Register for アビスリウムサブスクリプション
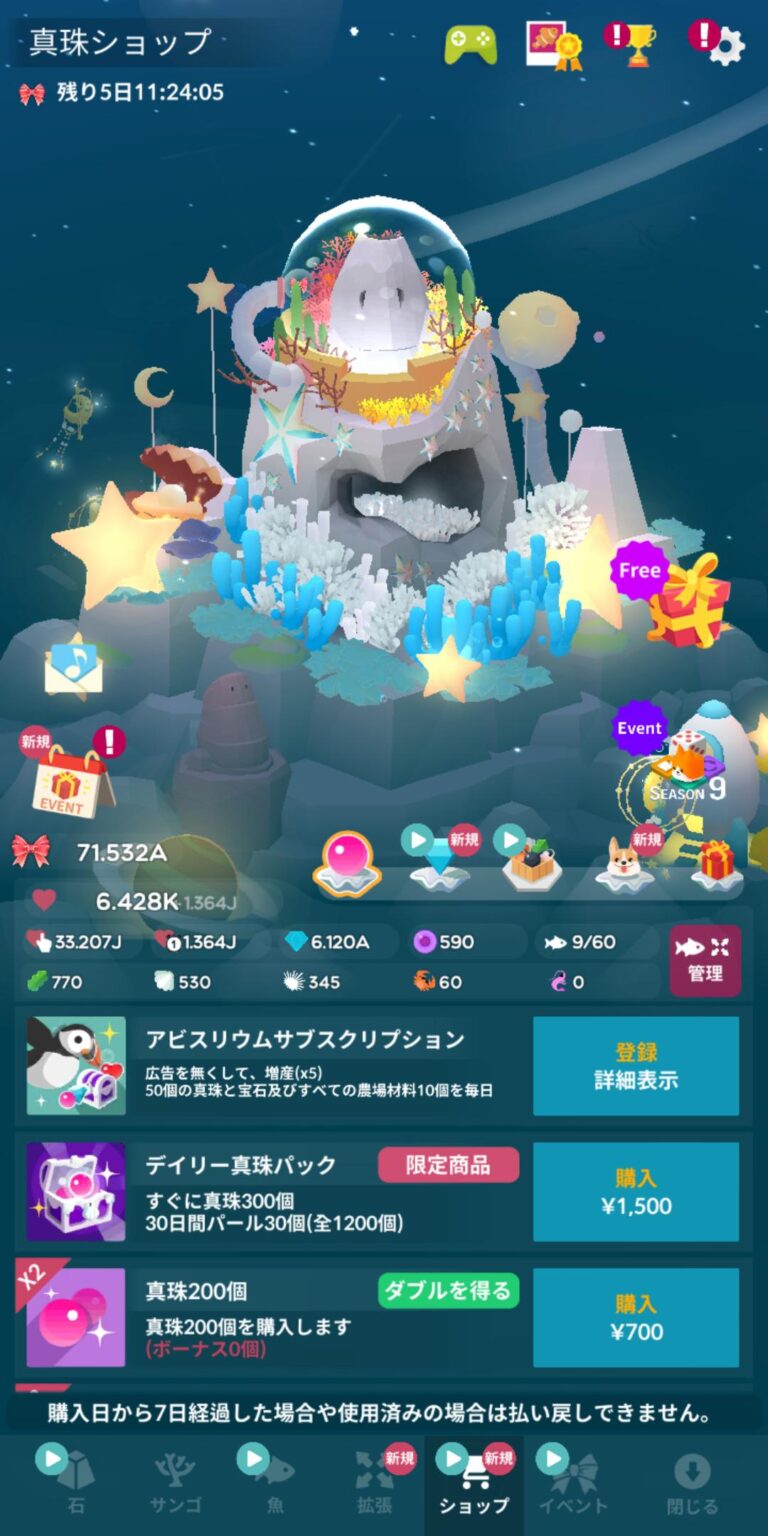The width and height of the screenshot is (768, 1536). [635, 1066]
